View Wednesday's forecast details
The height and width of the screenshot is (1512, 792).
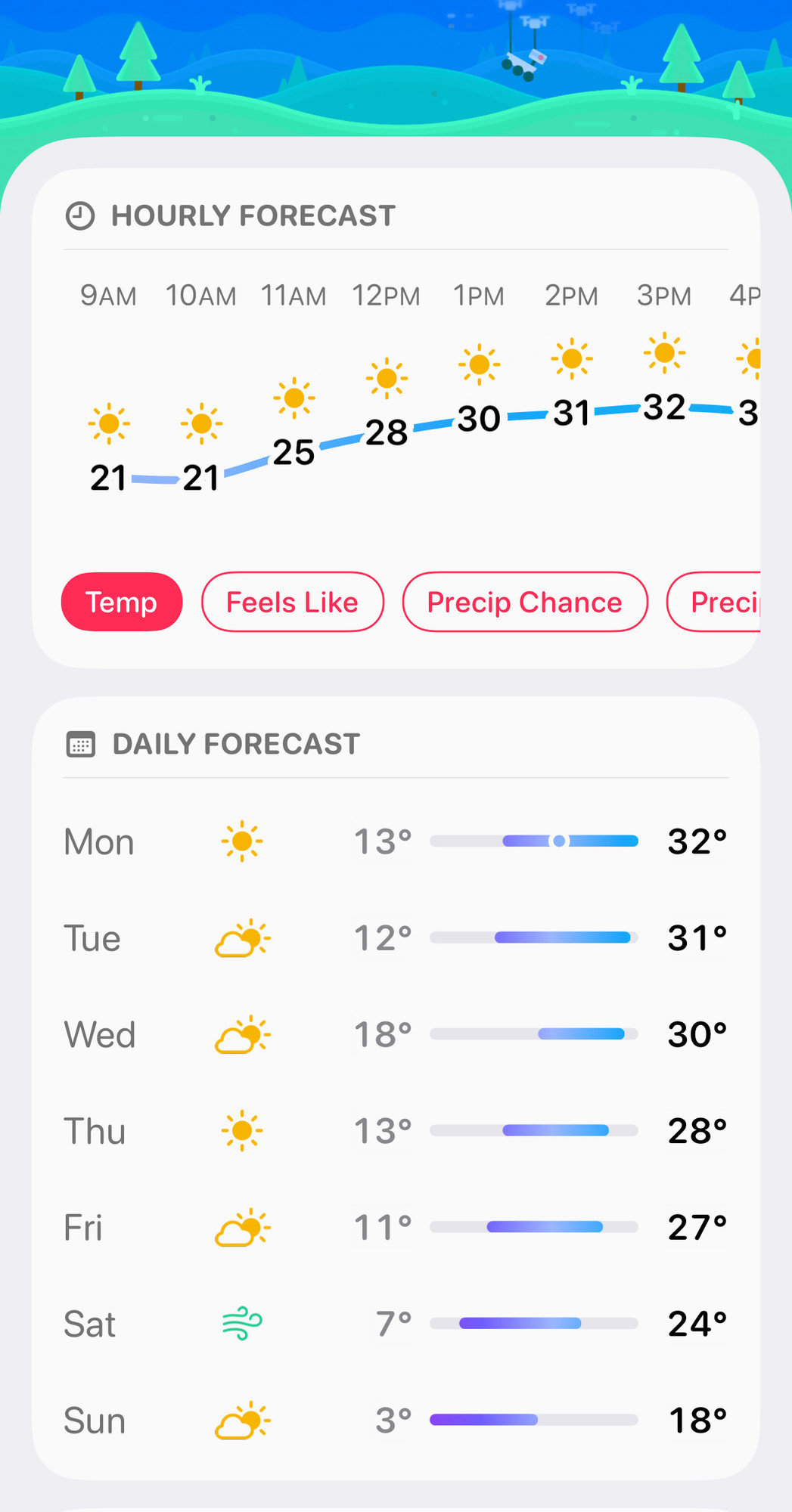point(396,1034)
